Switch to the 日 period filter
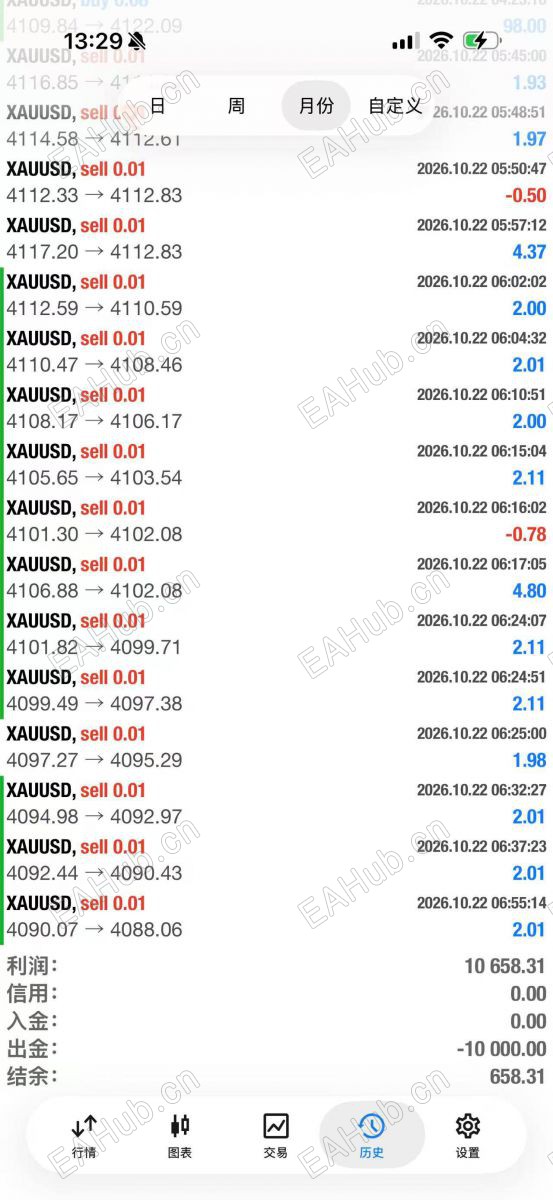 [x=157, y=105]
